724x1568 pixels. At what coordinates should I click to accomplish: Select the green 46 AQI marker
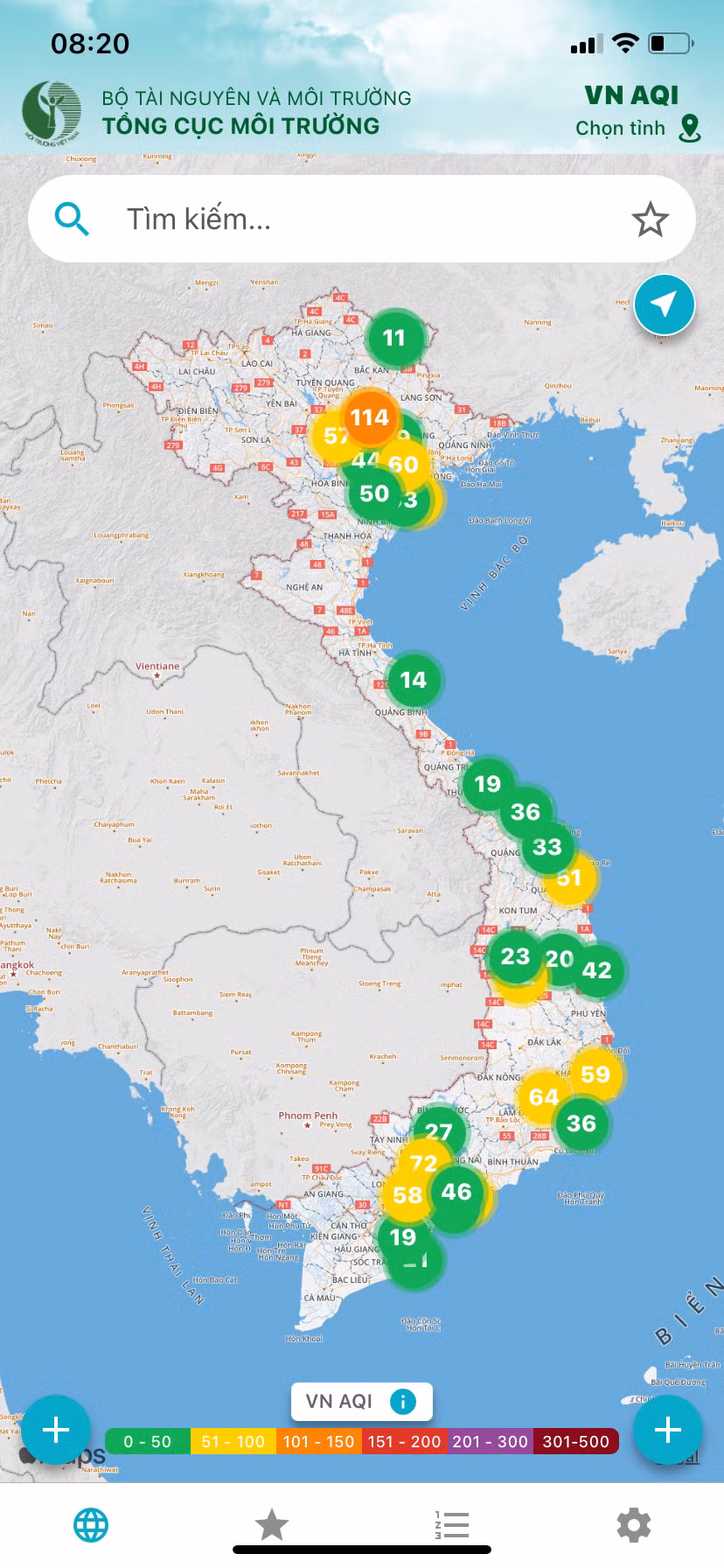coord(456,1192)
